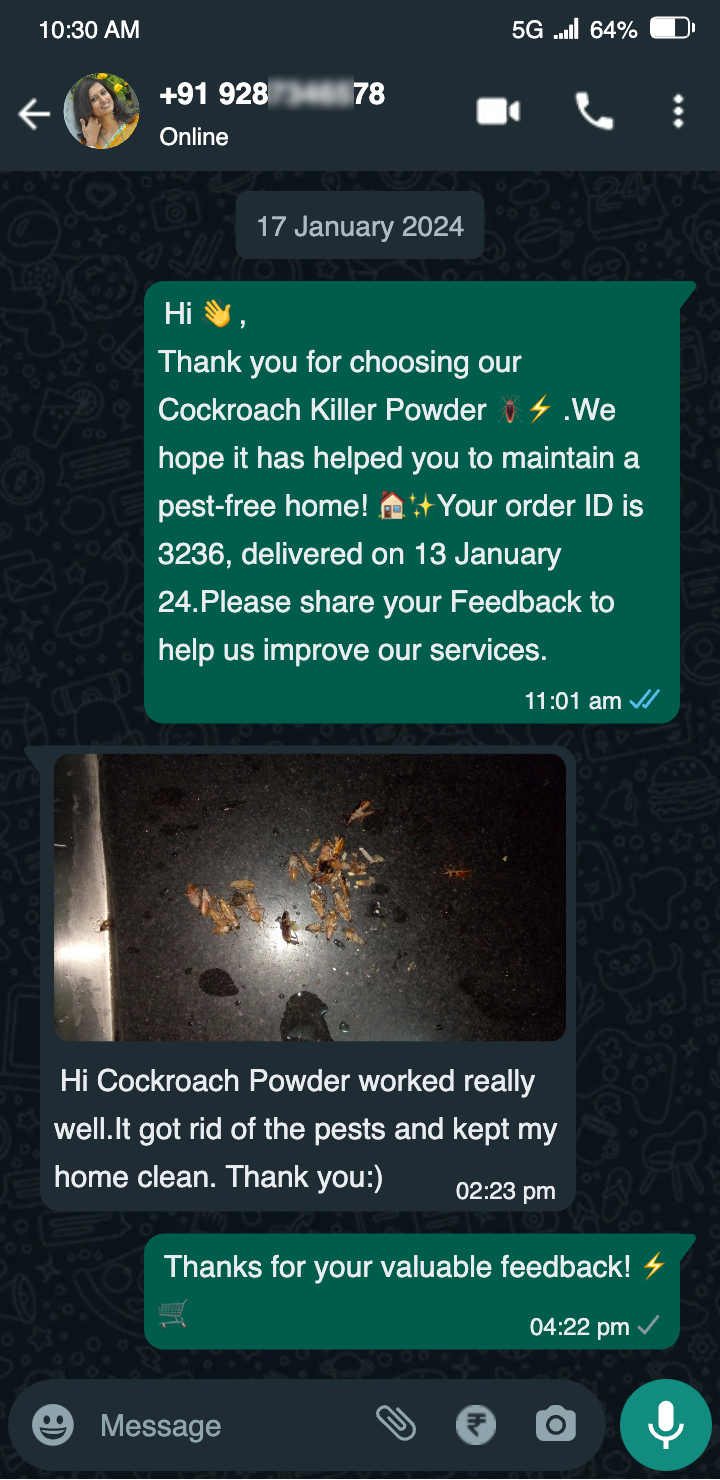
Task: View the received cockroach photo
Action: [x=310, y=897]
